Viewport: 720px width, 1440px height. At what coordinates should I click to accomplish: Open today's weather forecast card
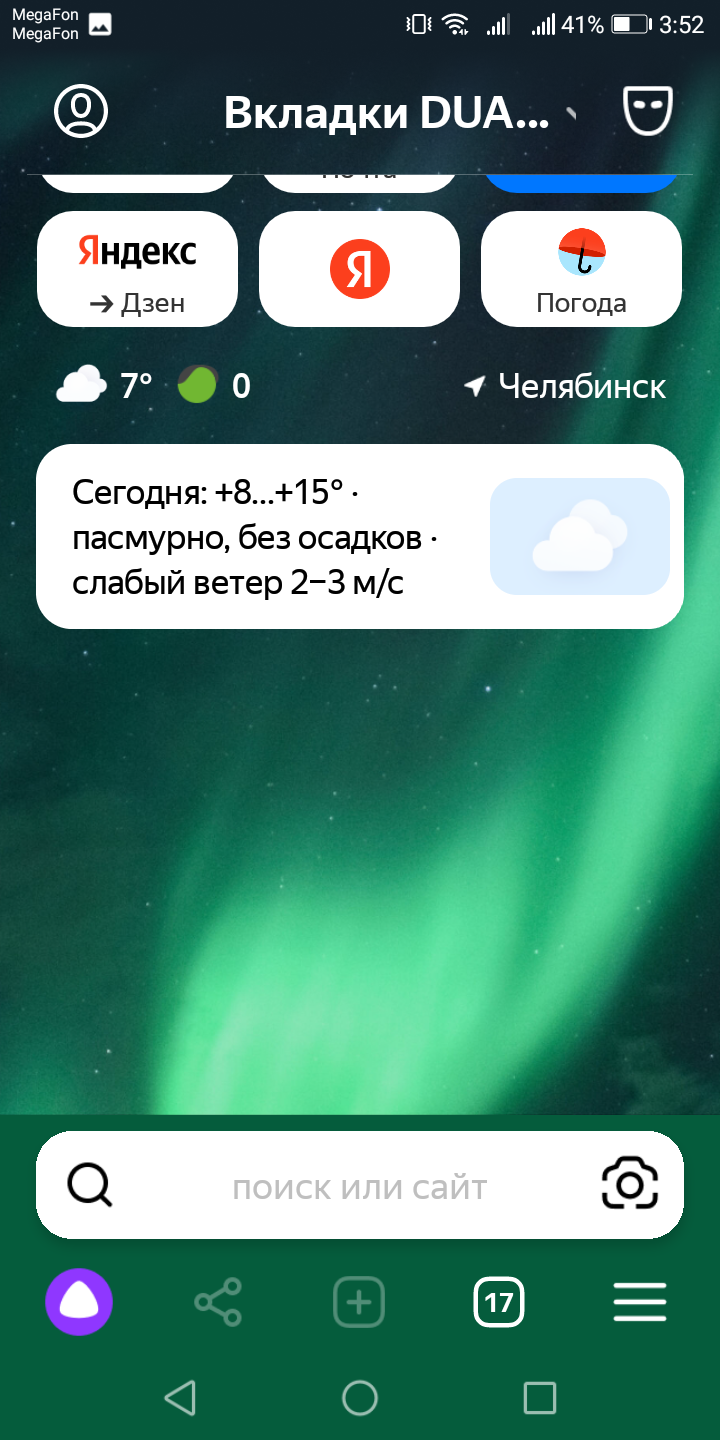click(360, 537)
